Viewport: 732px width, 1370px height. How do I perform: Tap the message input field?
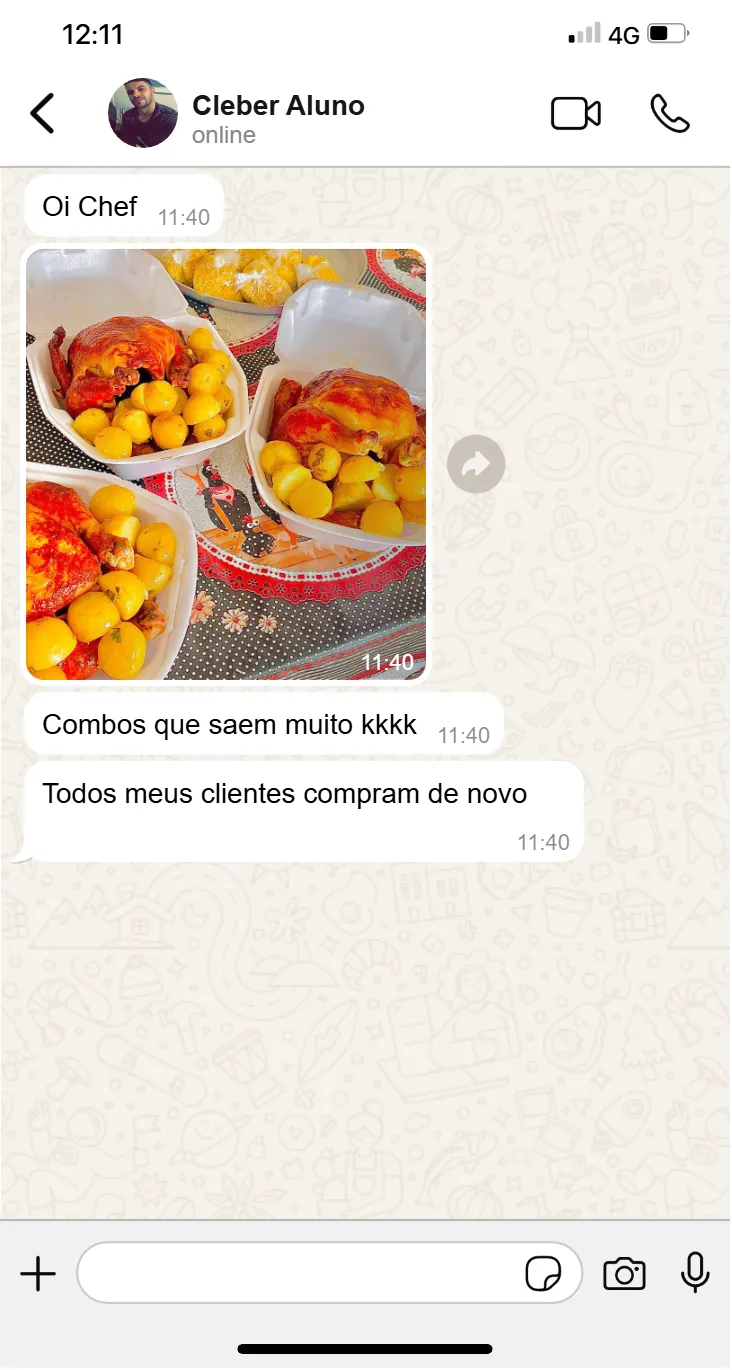pos(300,1274)
